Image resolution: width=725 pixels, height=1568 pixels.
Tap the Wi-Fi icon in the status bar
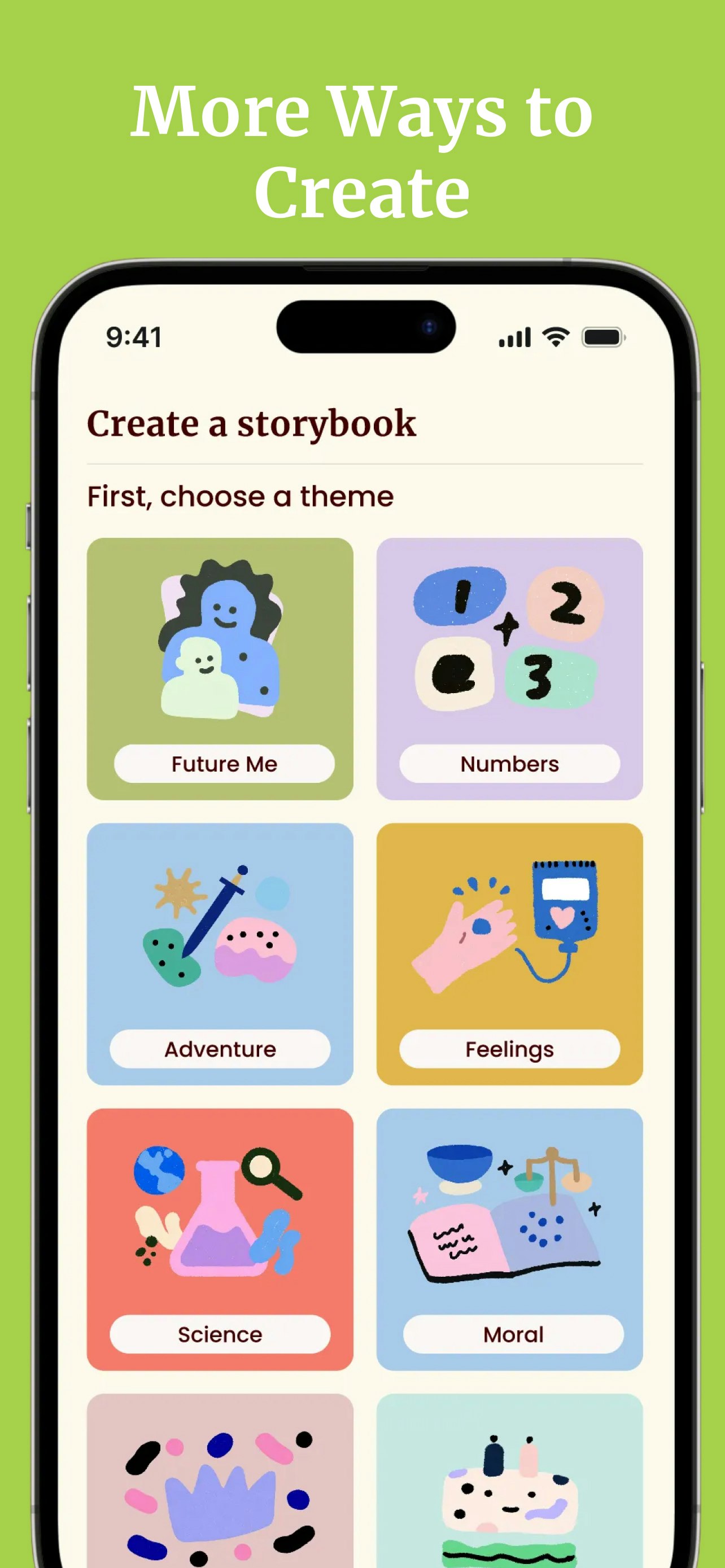pos(556,335)
